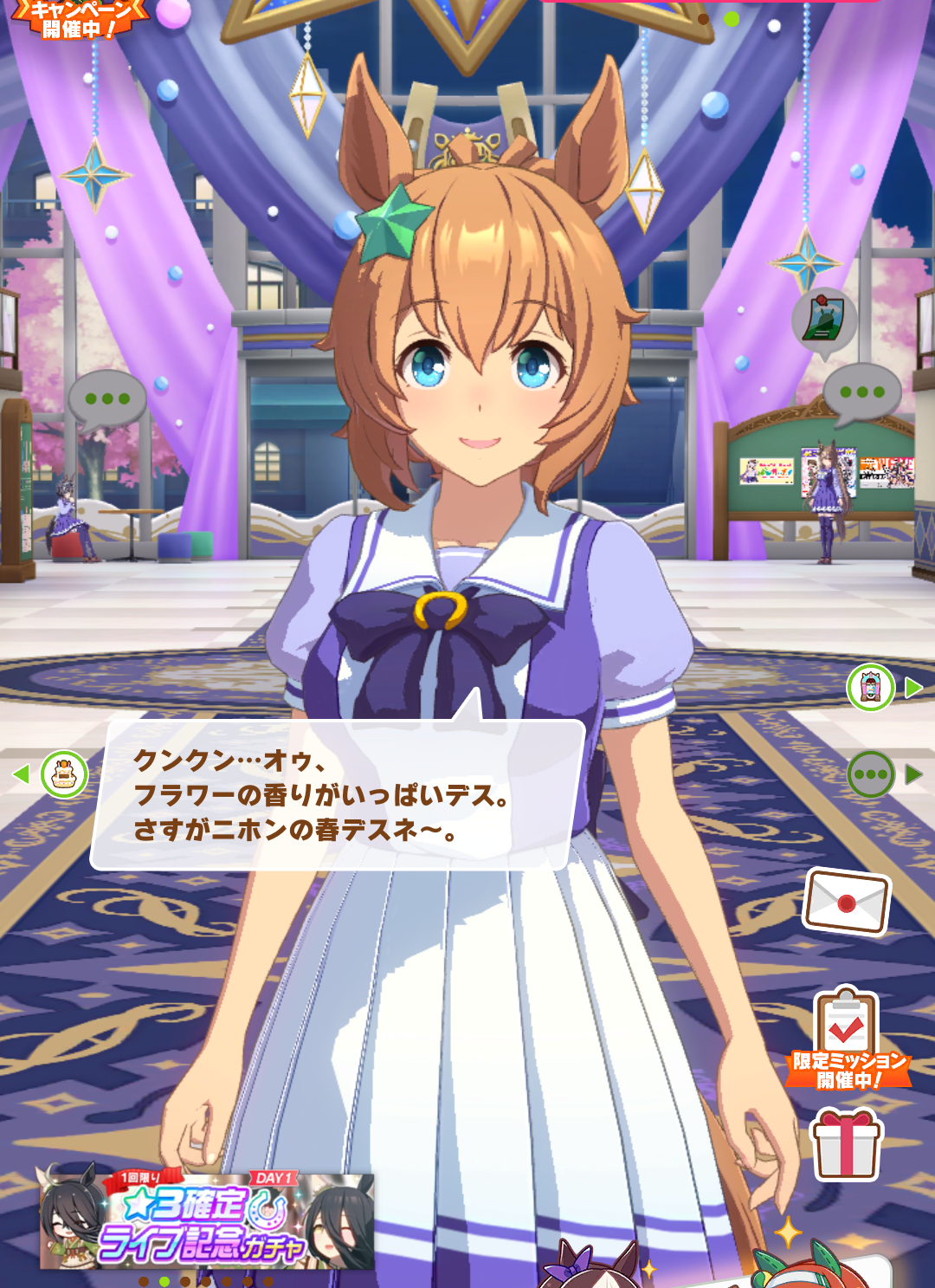The height and width of the screenshot is (1288, 935).
Task: Tap the speech bubble above the standing character
Action: point(861,393)
